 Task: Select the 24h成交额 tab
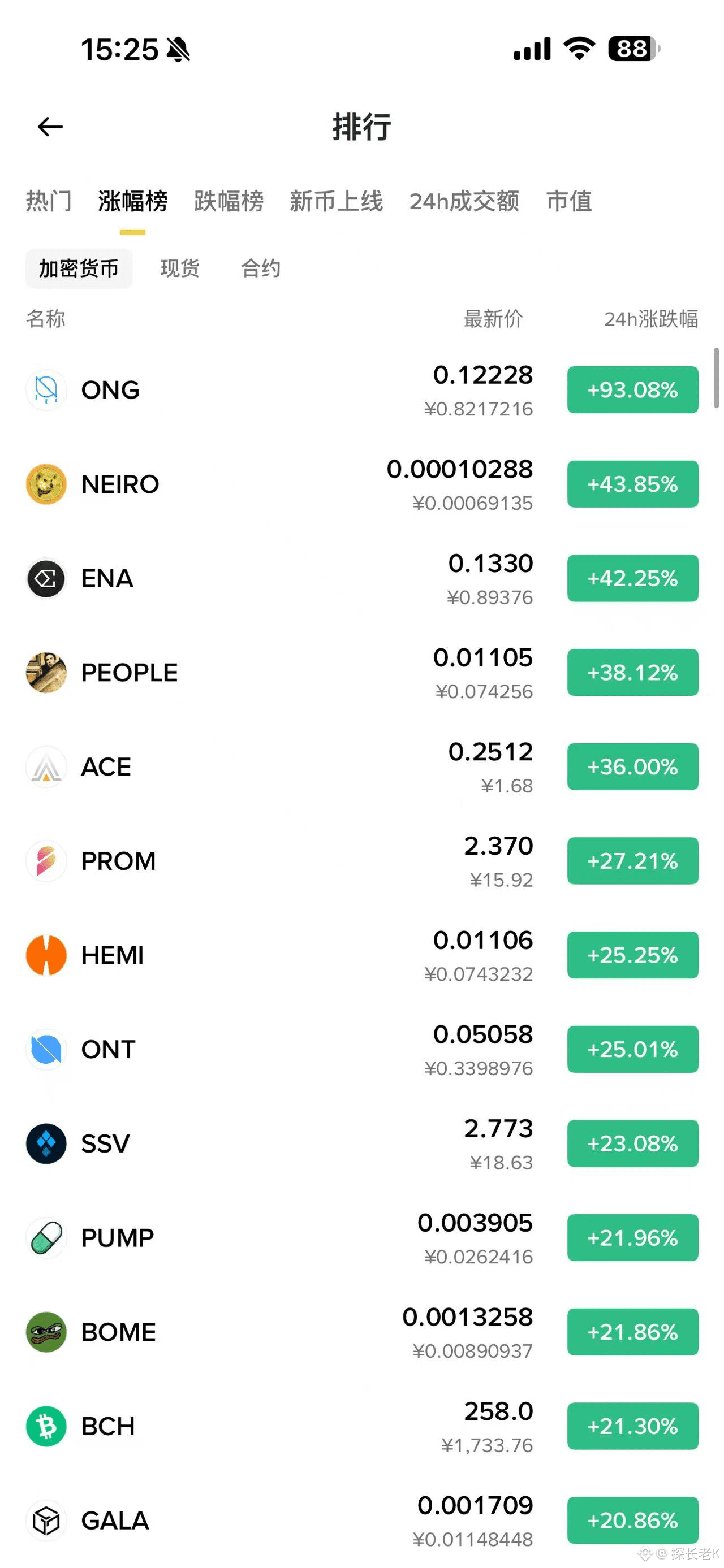pos(464,201)
